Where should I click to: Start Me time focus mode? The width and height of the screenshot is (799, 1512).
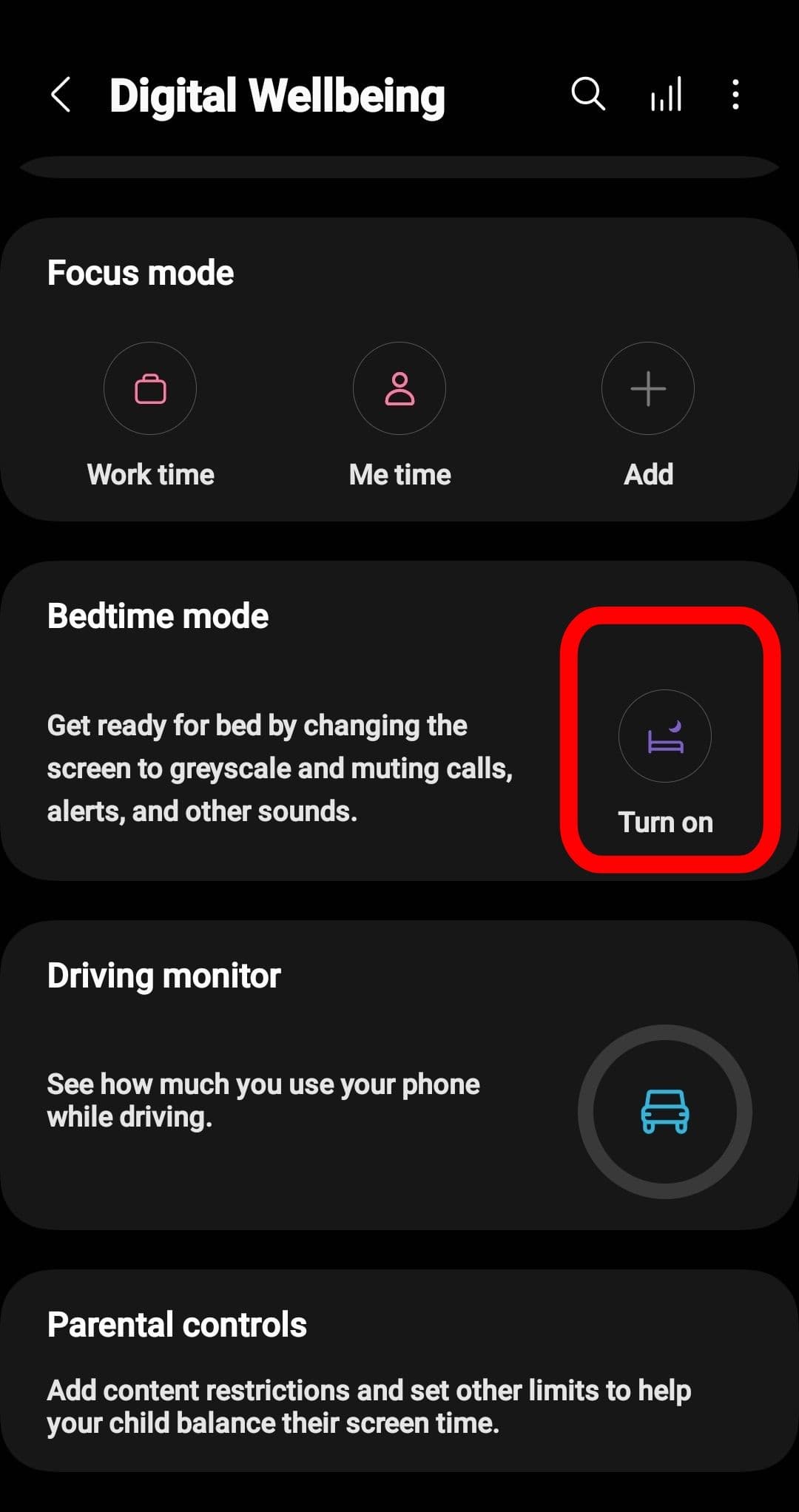pyautogui.click(x=399, y=389)
